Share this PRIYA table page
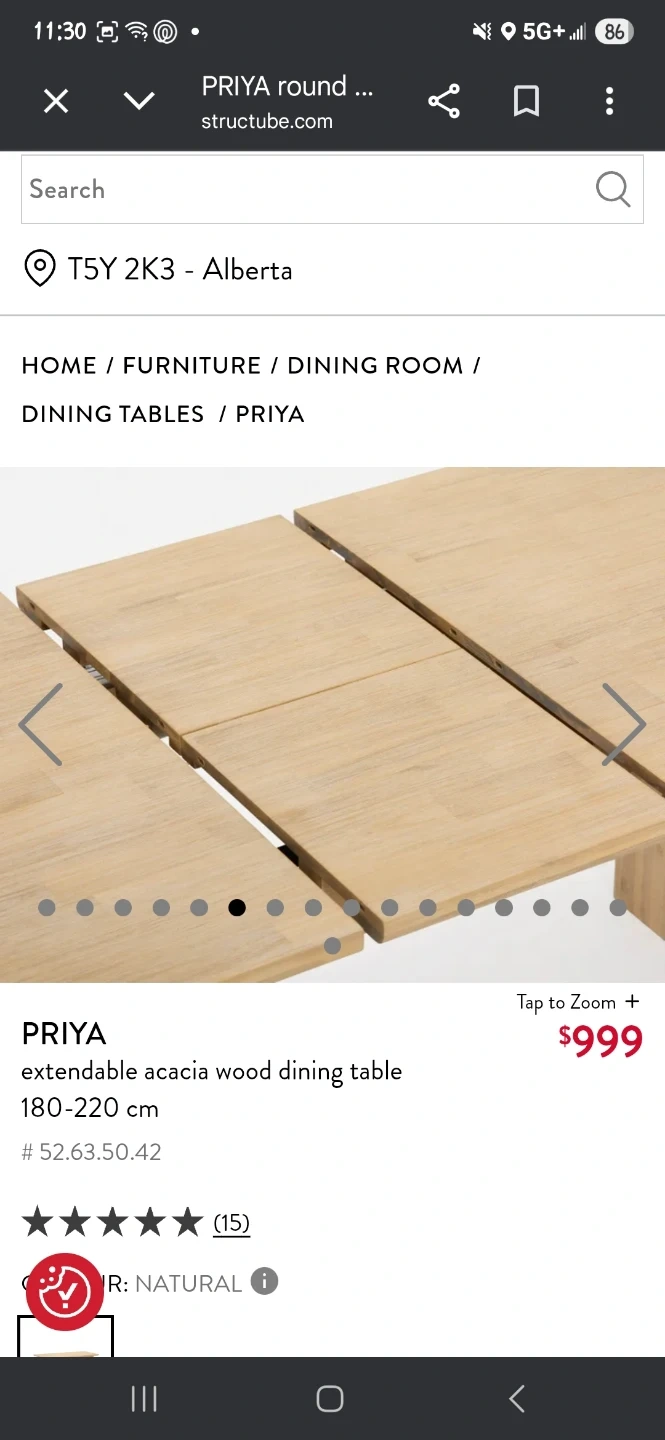This screenshot has width=665, height=1440. [x=443, y=101]
